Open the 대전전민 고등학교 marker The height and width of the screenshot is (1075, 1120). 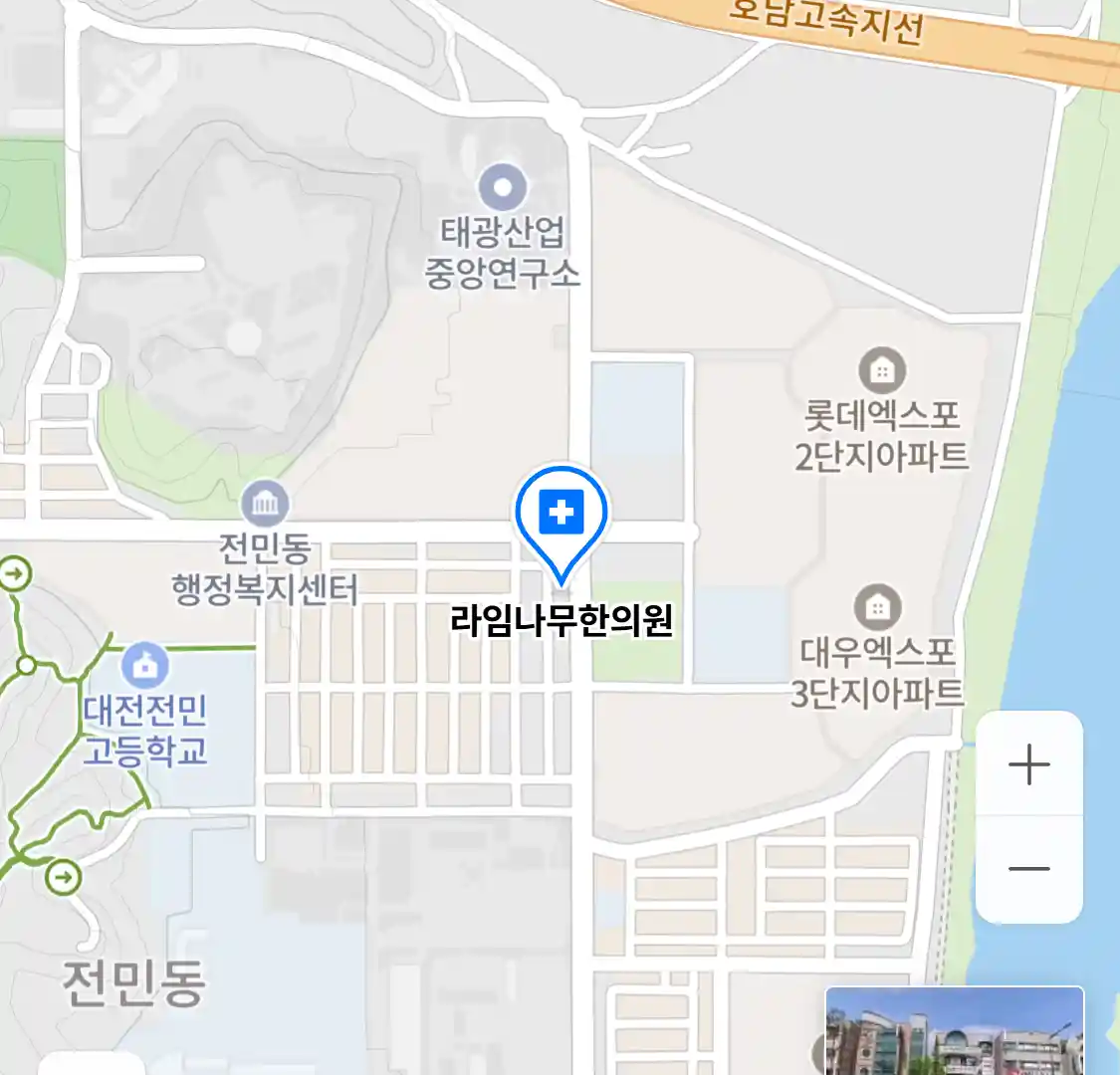tap(145, 666)
